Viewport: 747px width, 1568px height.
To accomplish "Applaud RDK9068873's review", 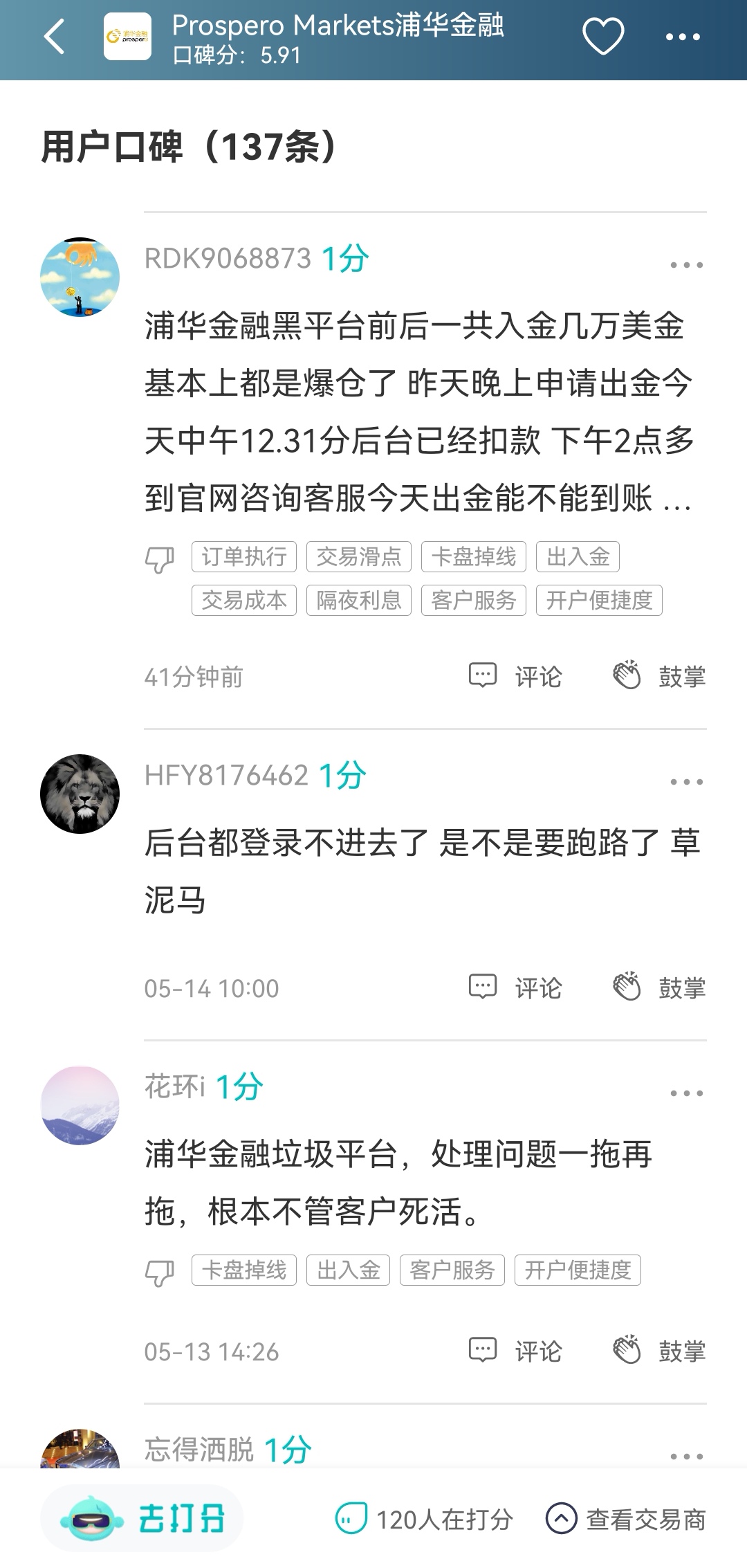I will (x=659, y=675).
